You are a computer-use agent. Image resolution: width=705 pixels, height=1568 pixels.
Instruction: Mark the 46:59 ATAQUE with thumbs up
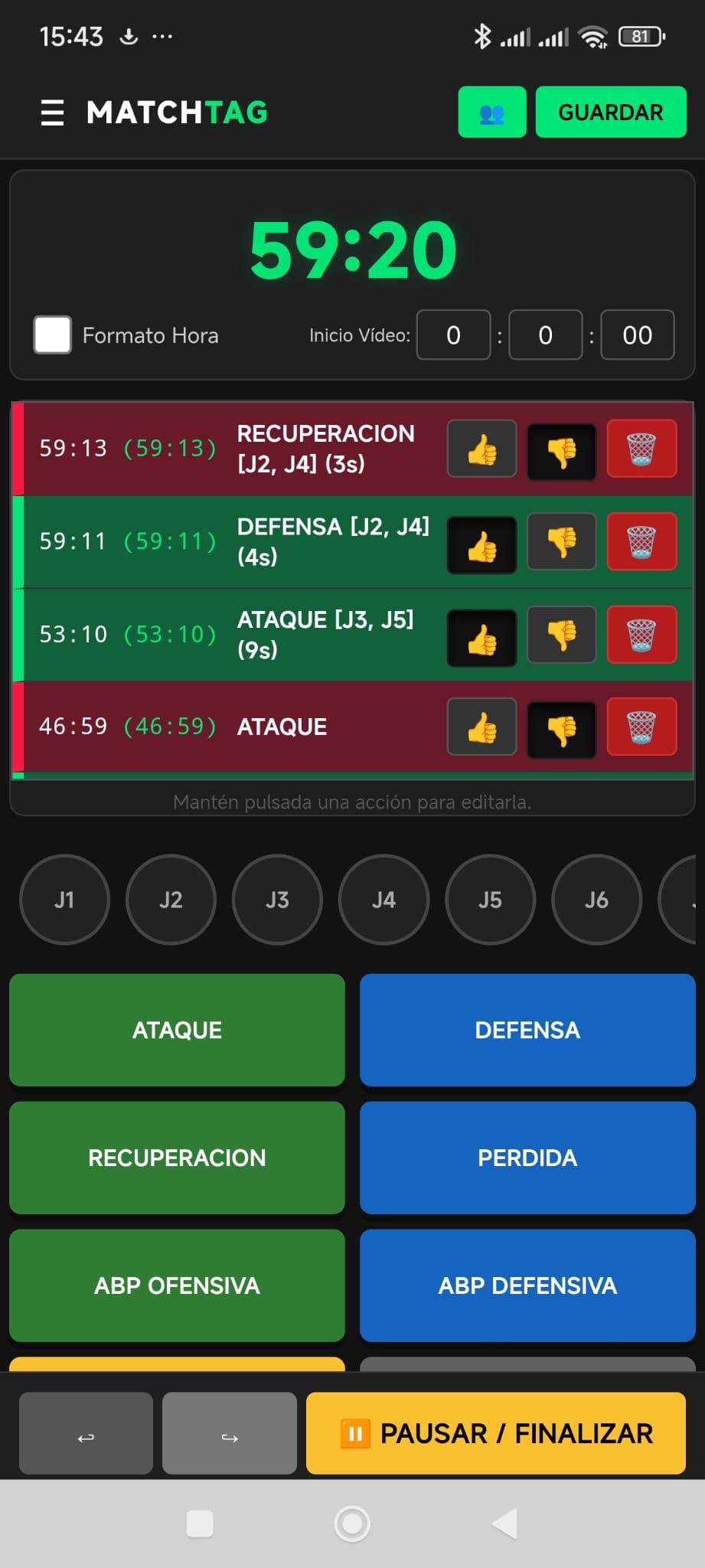481,727
